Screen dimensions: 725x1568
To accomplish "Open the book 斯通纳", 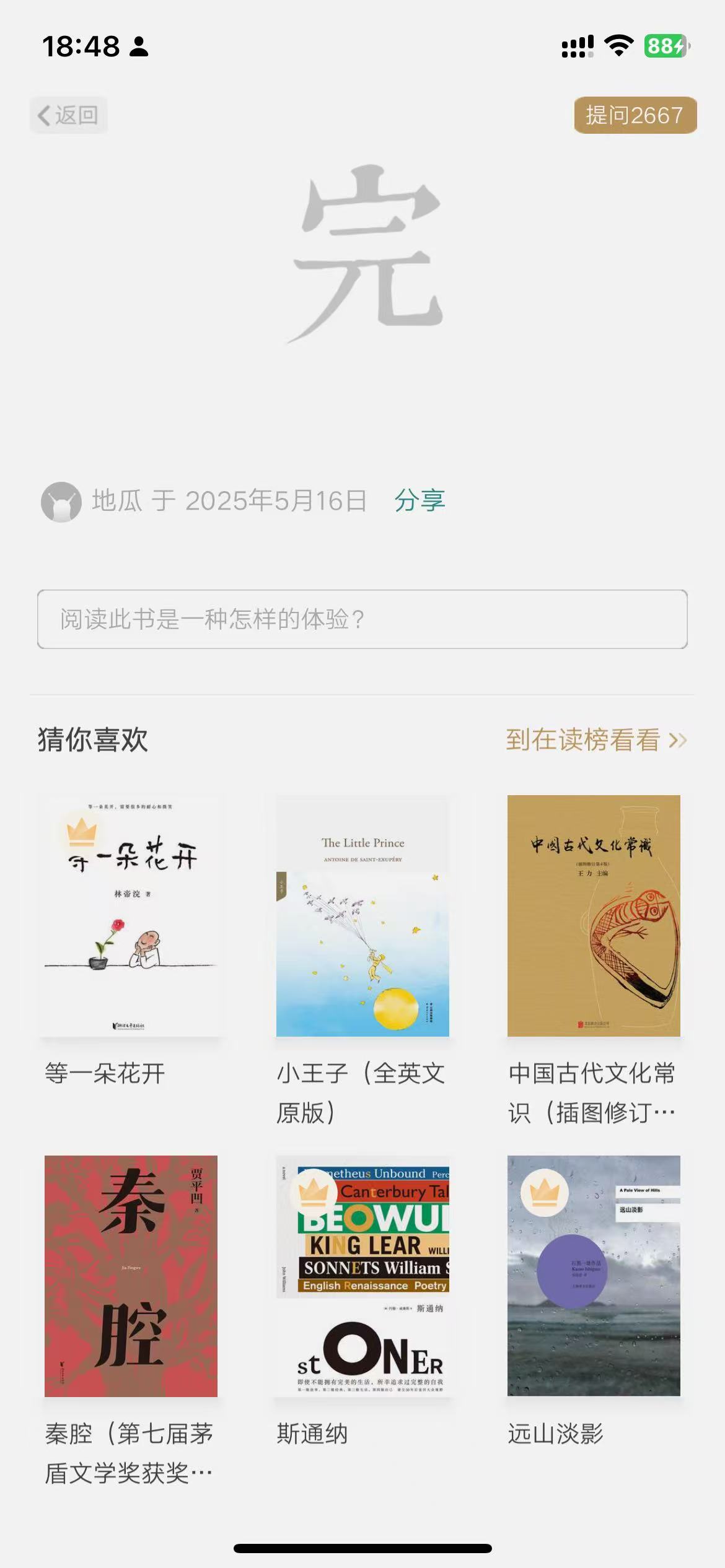I will [362, 1276].
